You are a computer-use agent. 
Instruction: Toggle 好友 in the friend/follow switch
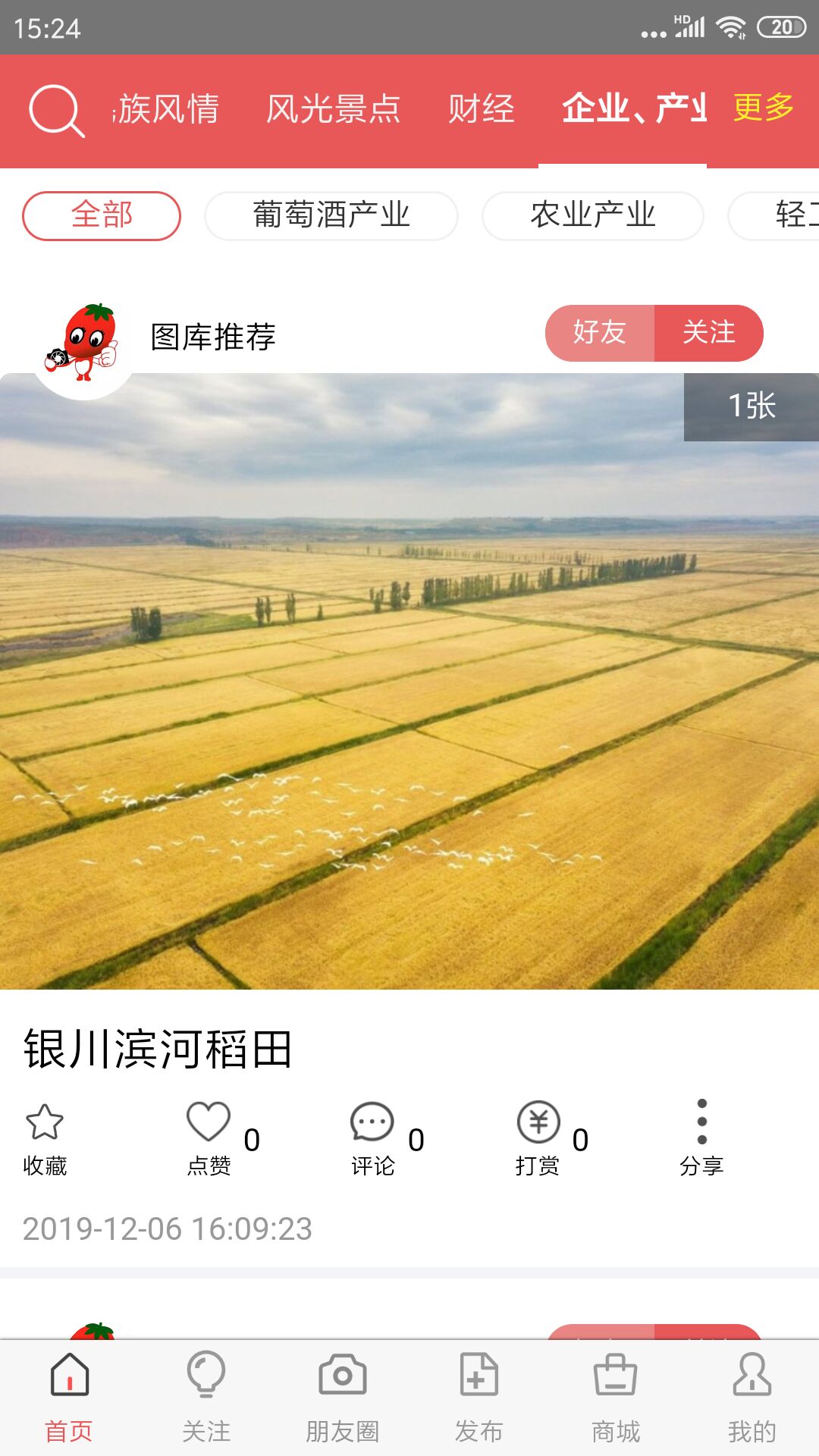click(601, 333)
